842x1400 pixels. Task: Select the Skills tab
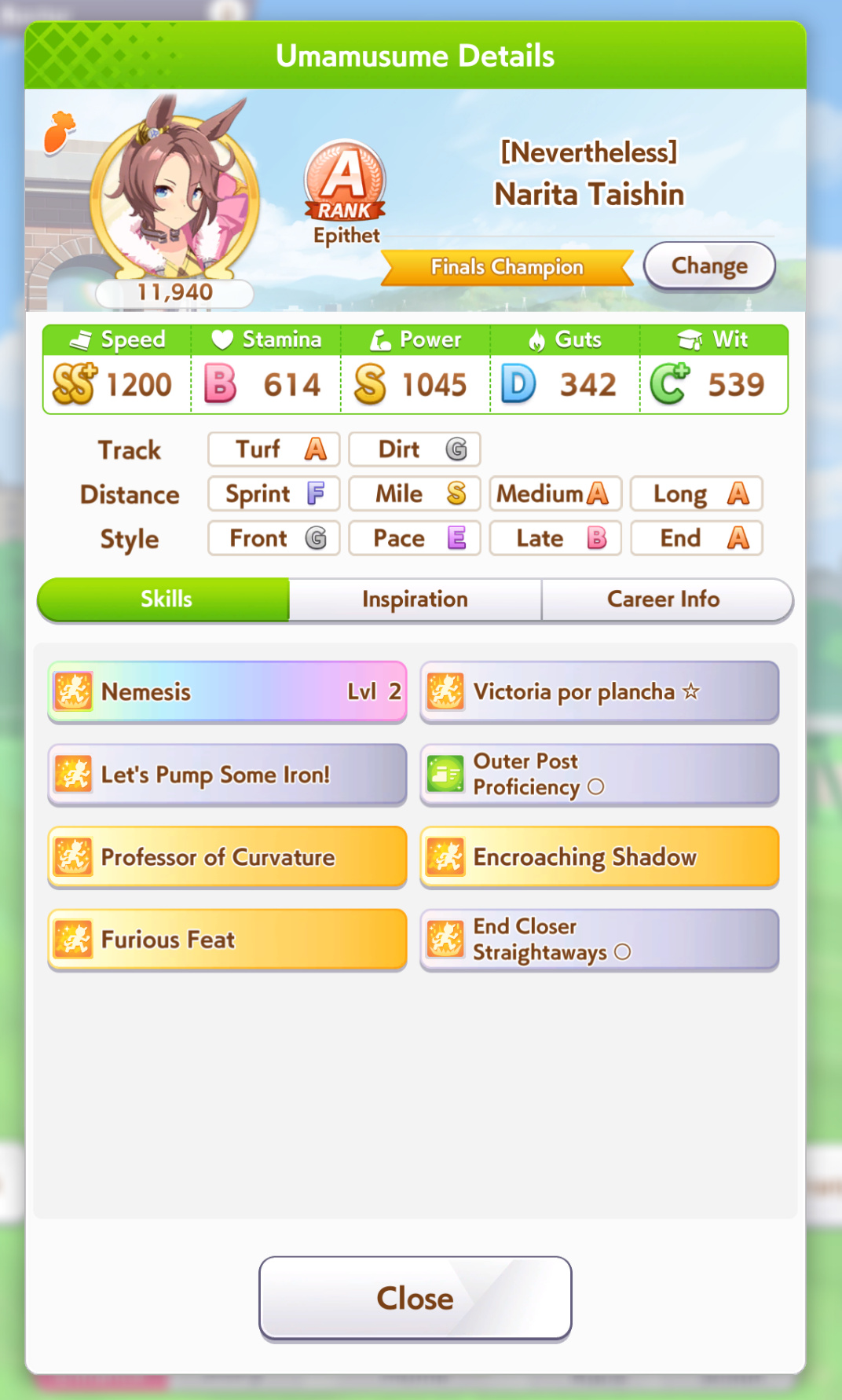(163, 599)
